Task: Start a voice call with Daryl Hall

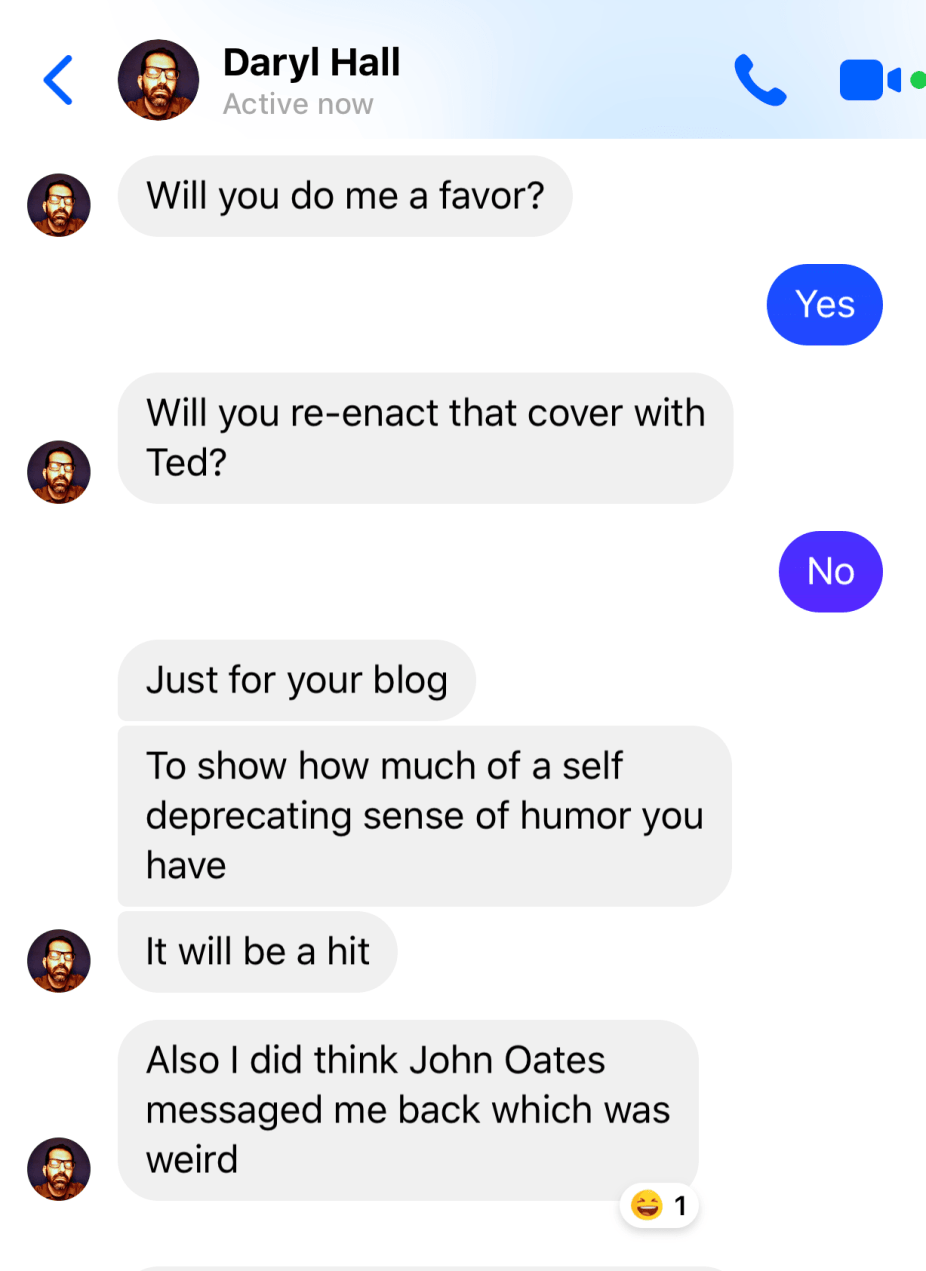Action: pos(760,80)
